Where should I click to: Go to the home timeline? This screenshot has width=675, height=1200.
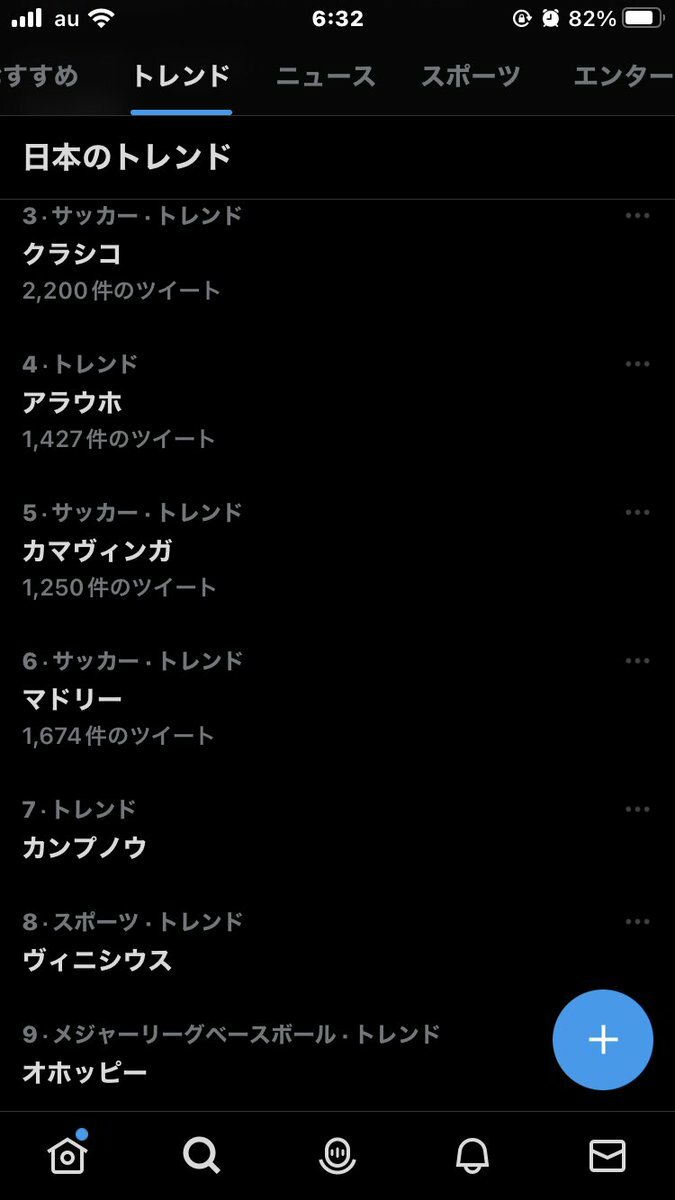tap(67, 1154)
